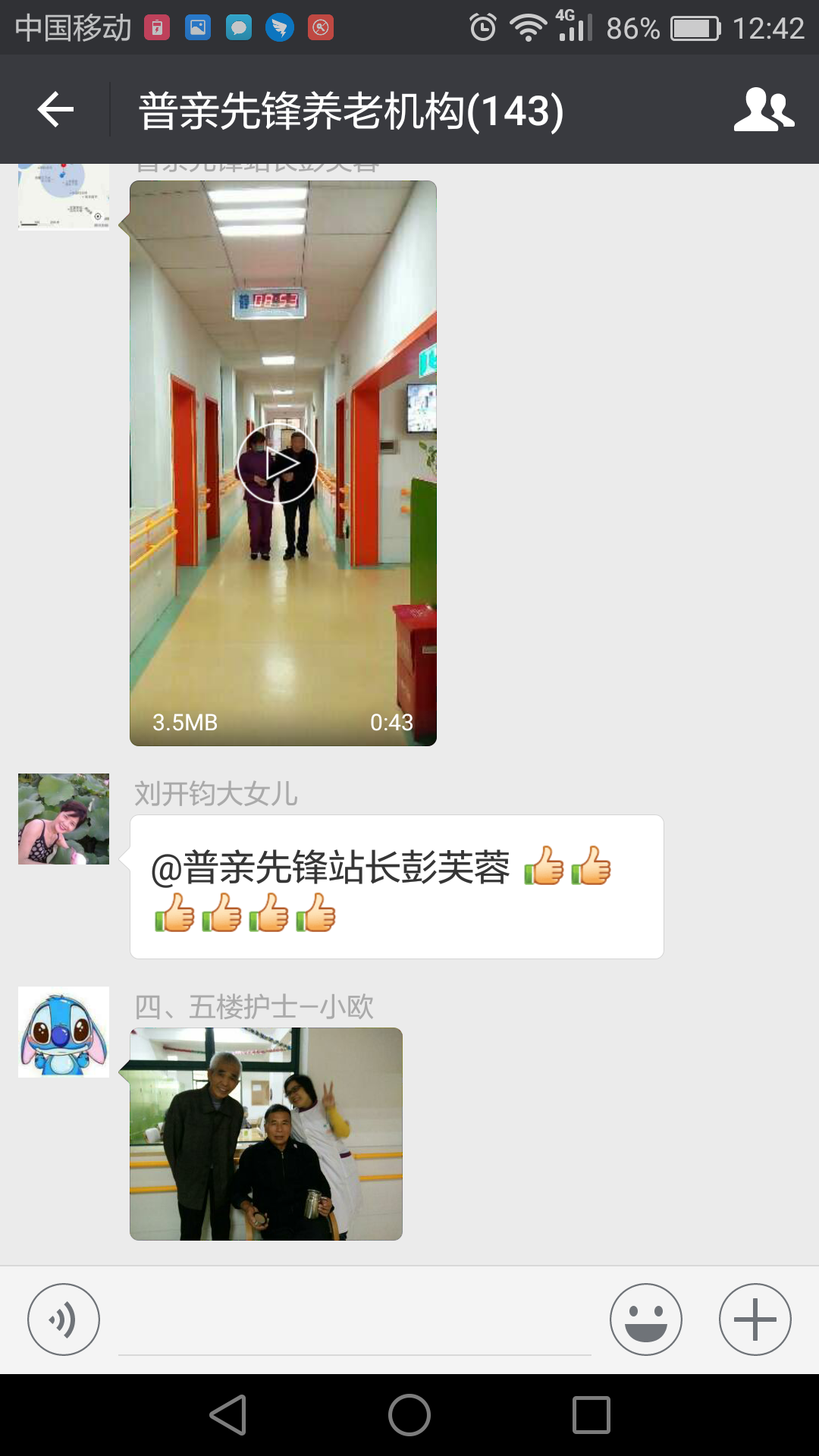819x1456 pixels.
Task: View the photo sent by 四、五楼护士-小欧
Action: coord(266,1134)
